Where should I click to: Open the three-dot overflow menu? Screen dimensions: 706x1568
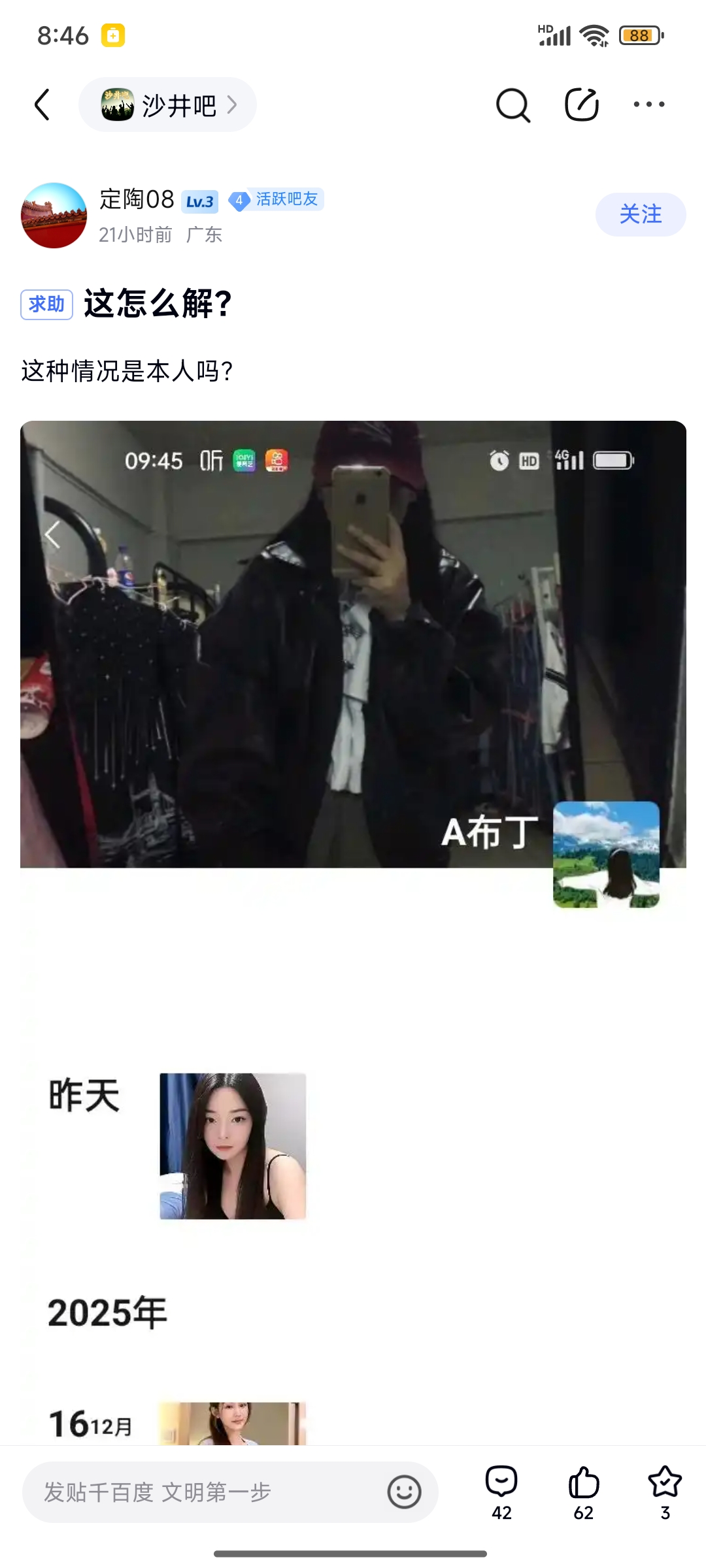(649, 105)
